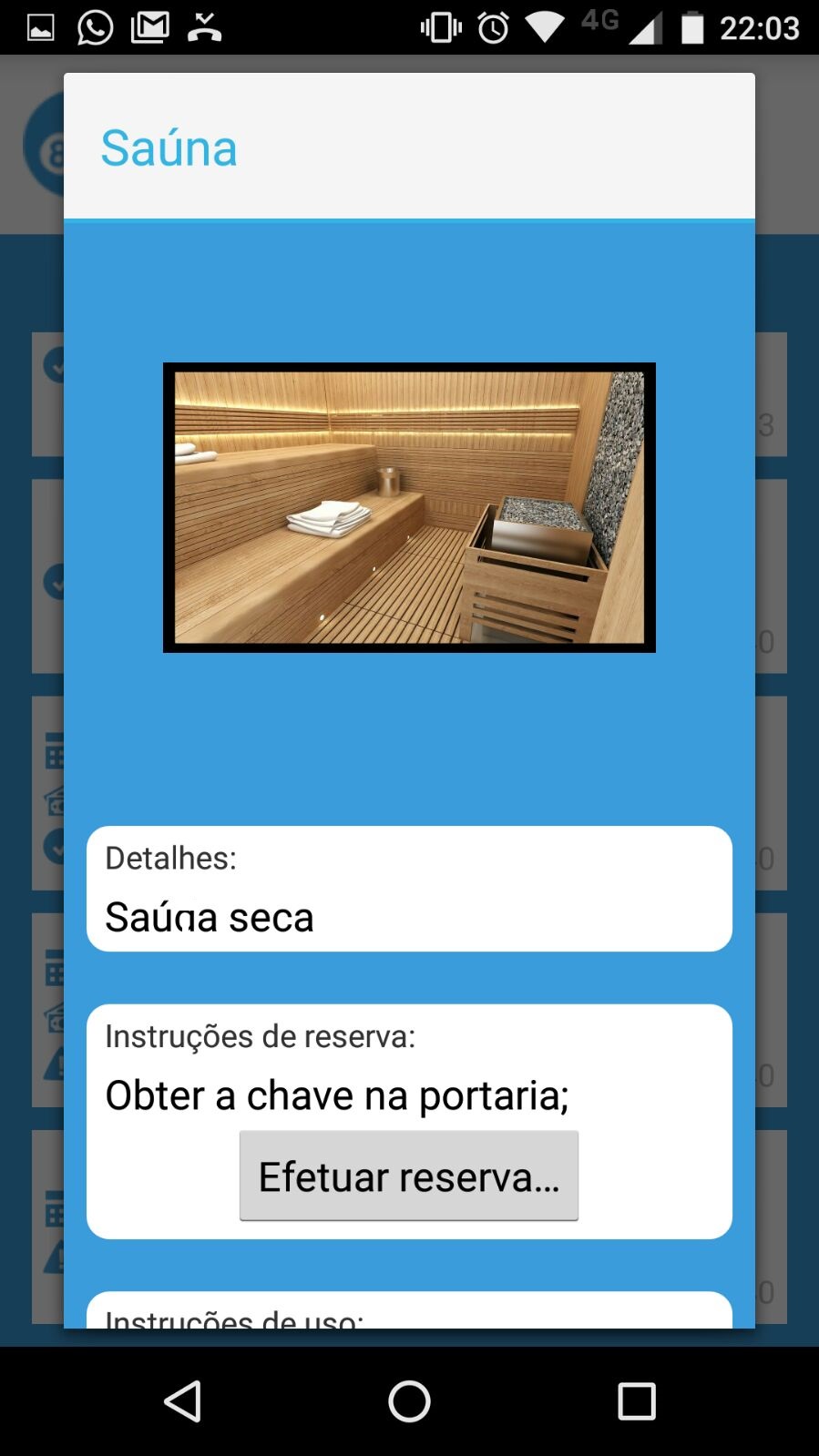819x1456 pixels.
Task: Open the sauna photo
Action: click(409, 507)
